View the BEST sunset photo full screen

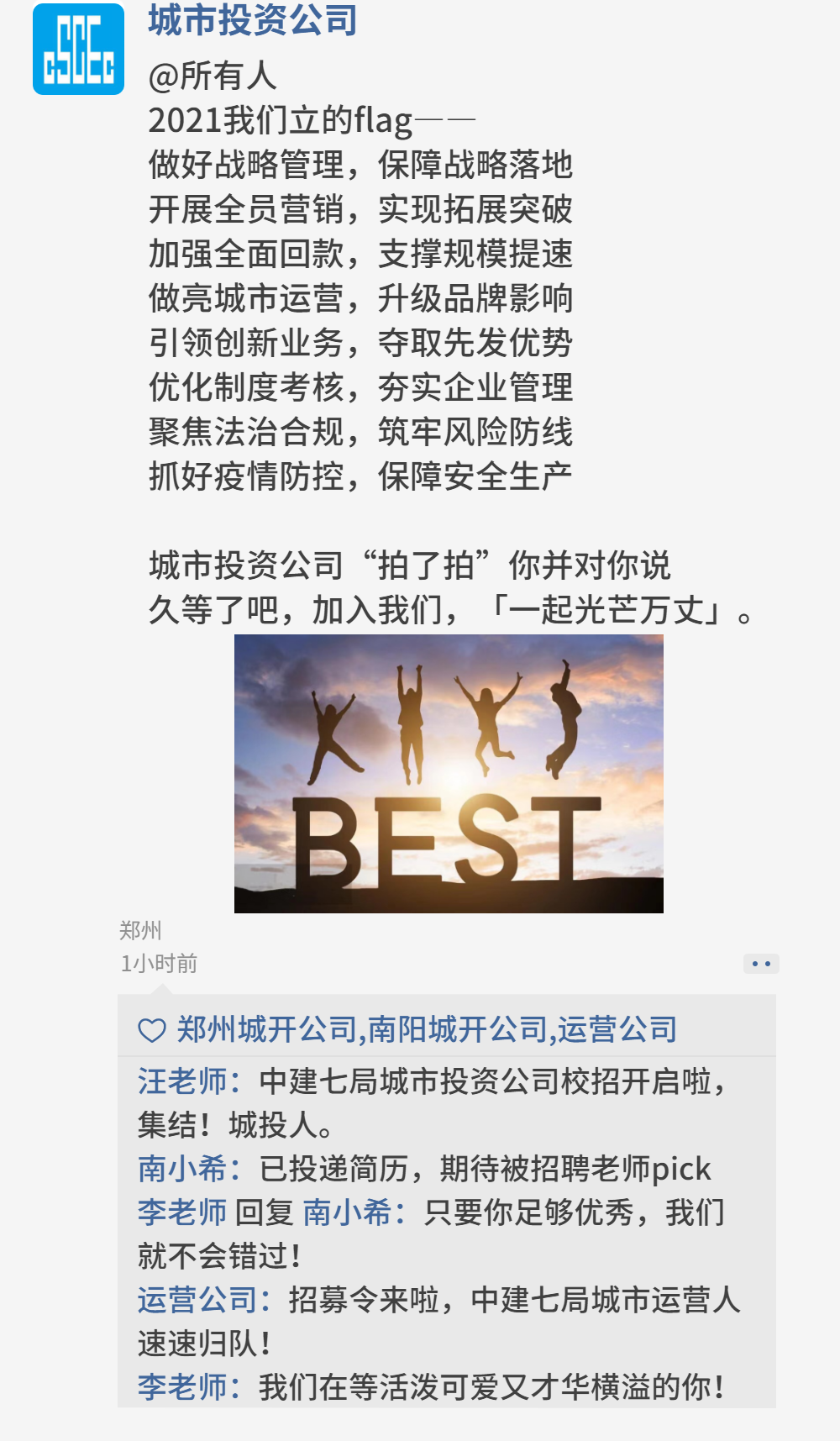point(449,773)
